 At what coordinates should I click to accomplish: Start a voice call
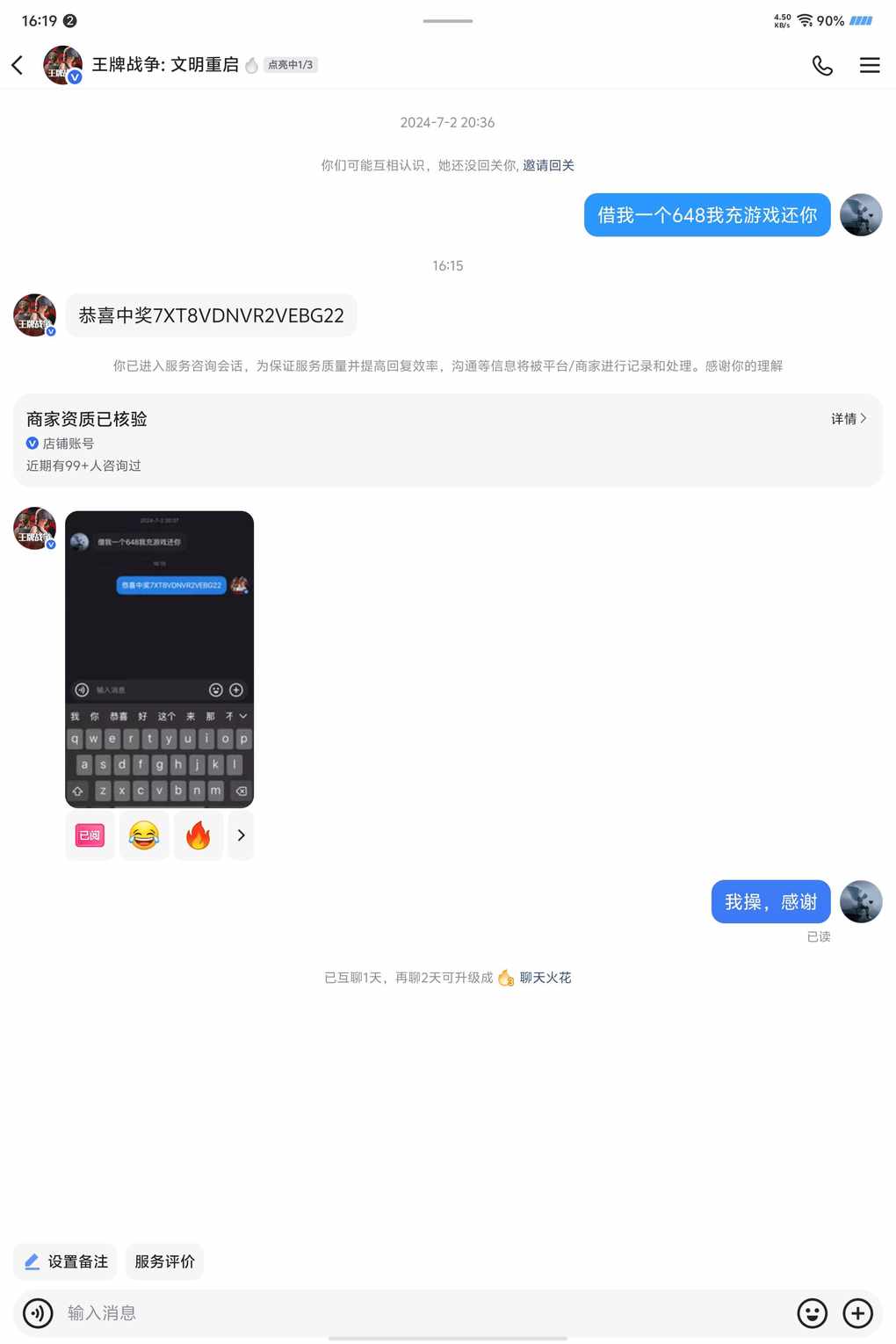coord(822,65)
